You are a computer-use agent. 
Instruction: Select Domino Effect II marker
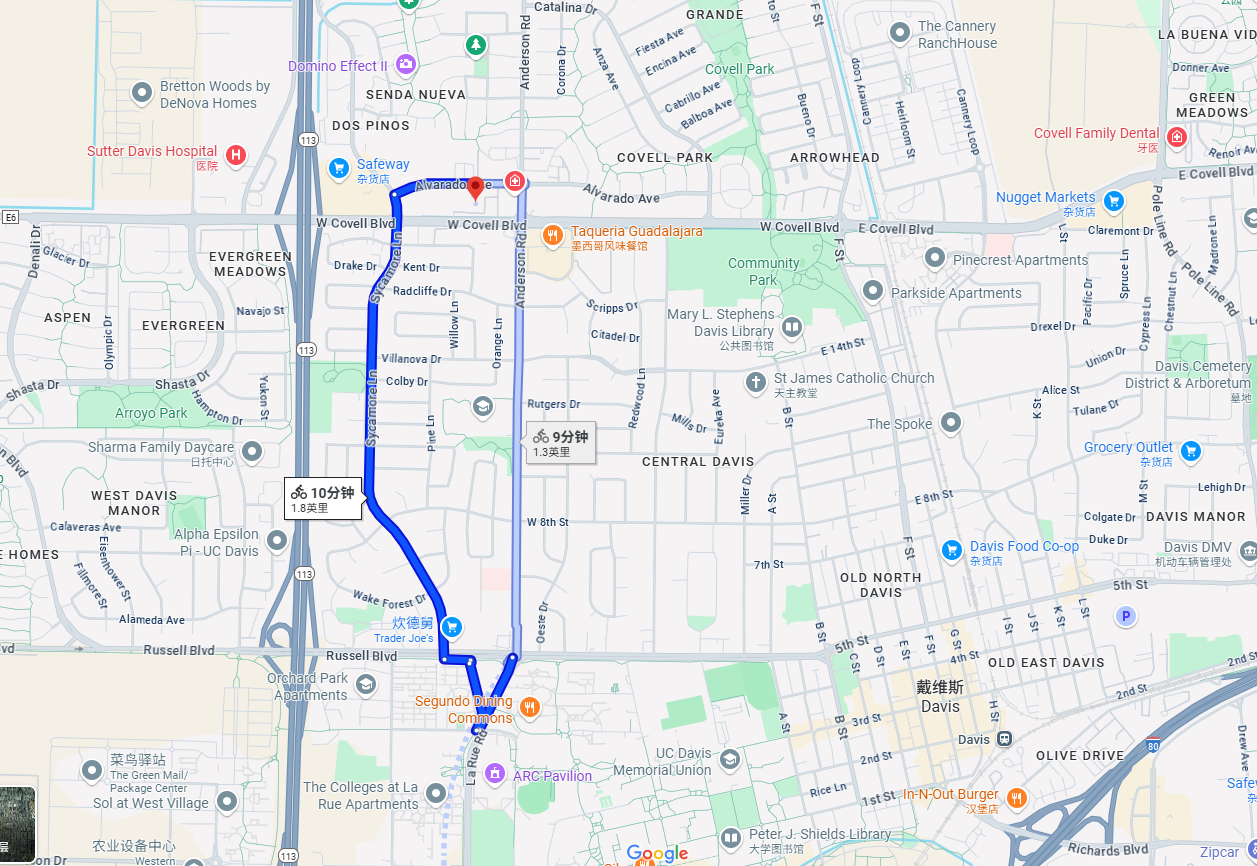pos(406,65)
